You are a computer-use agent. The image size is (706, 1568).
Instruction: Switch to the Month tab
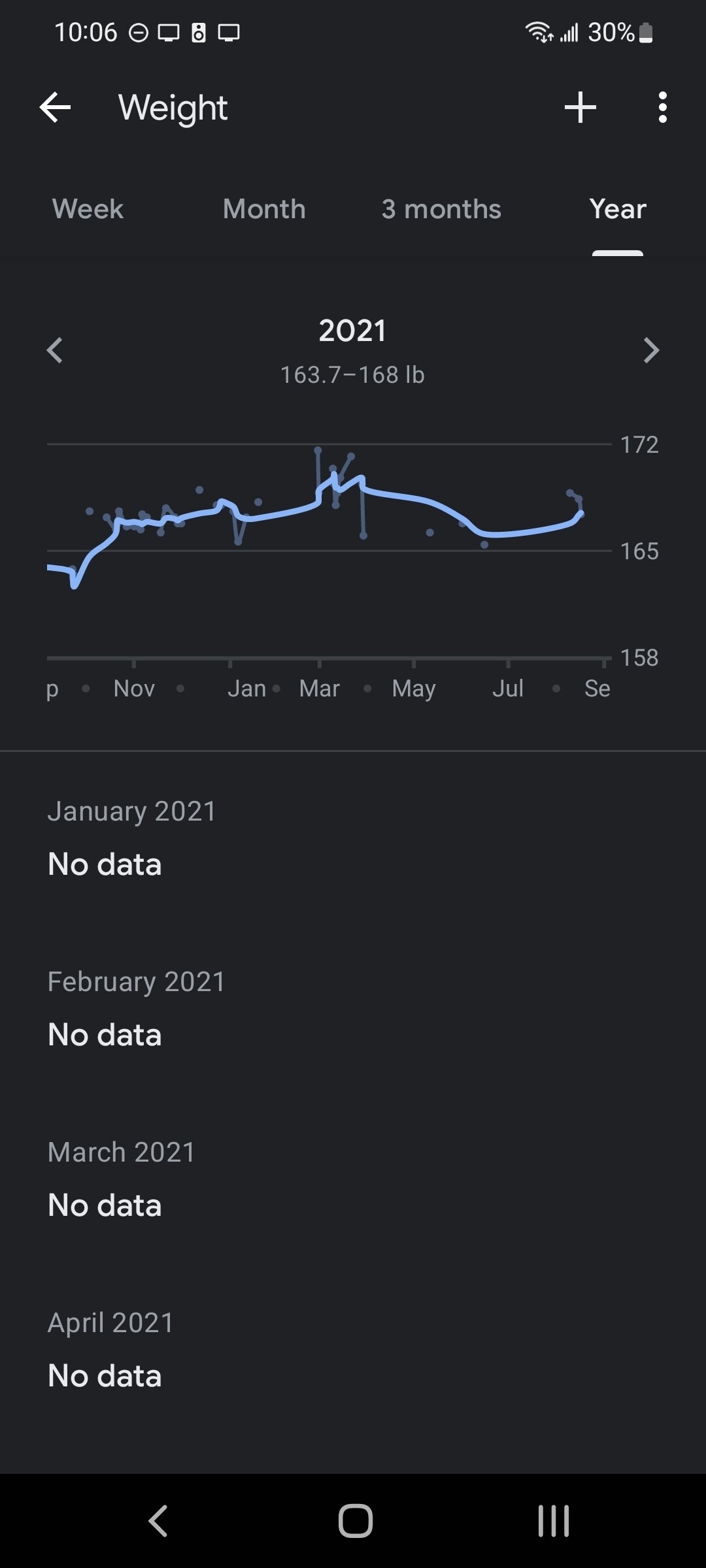[x=264, y=209]
